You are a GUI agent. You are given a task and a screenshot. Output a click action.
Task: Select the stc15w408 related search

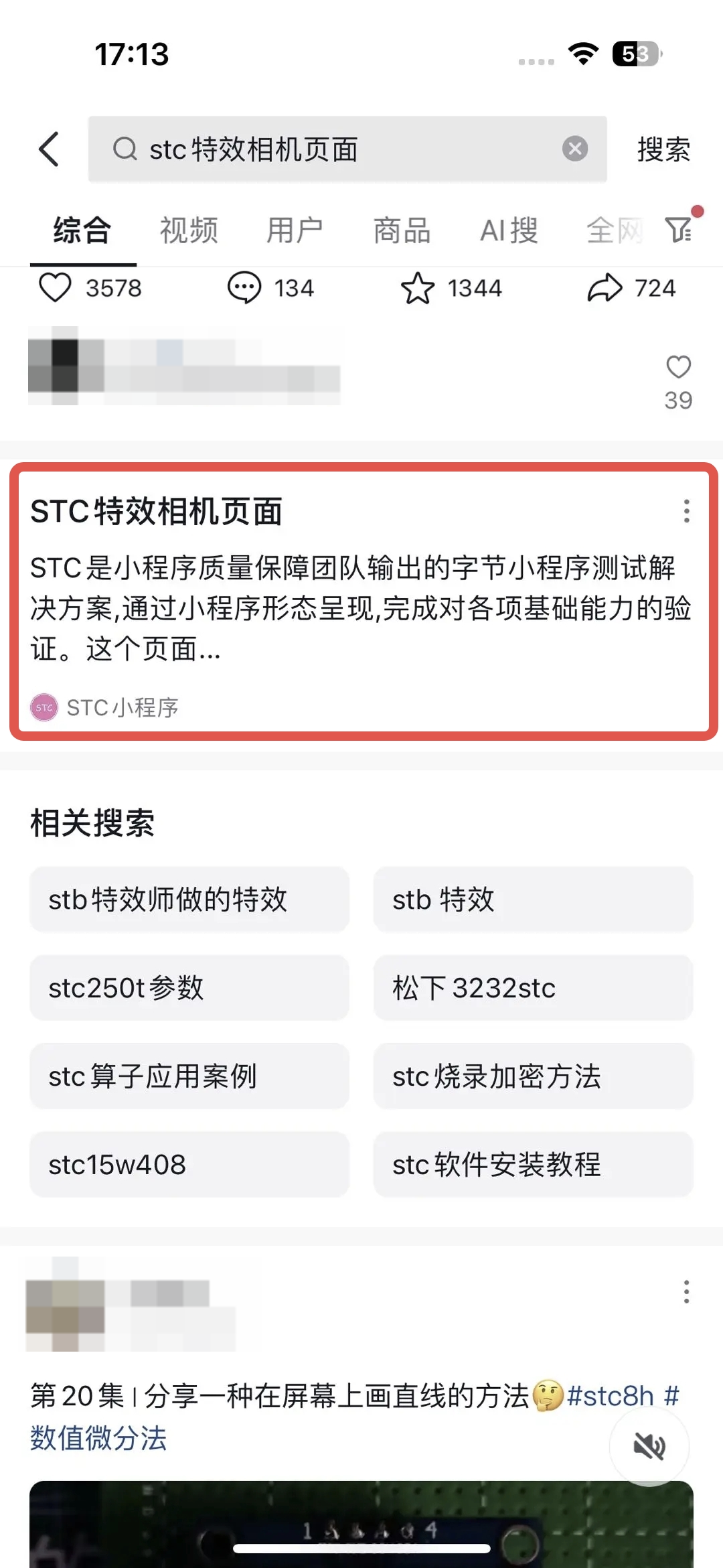pyautogui.click(x=189, y=1165)
